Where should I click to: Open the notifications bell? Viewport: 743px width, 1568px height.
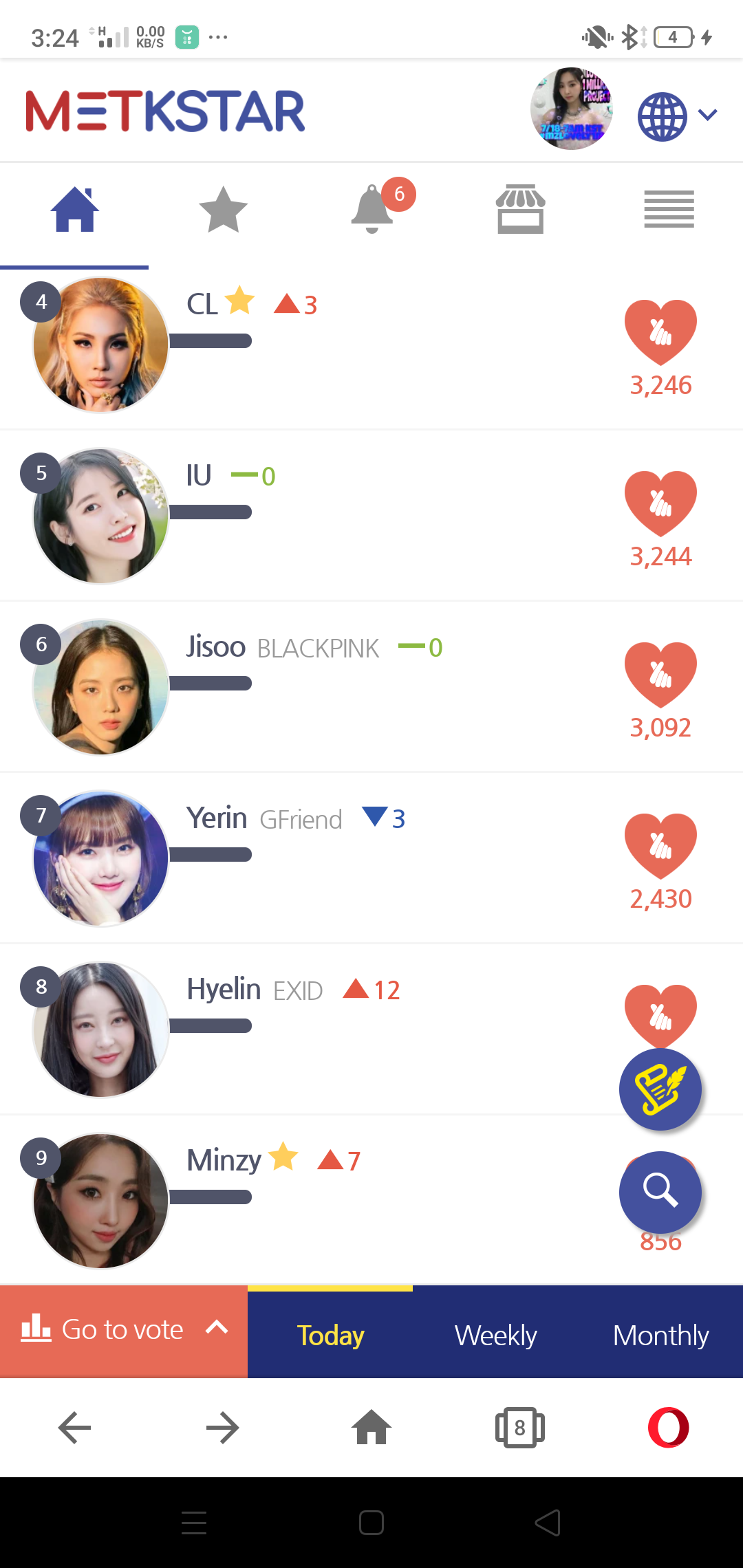click(372, 210)
